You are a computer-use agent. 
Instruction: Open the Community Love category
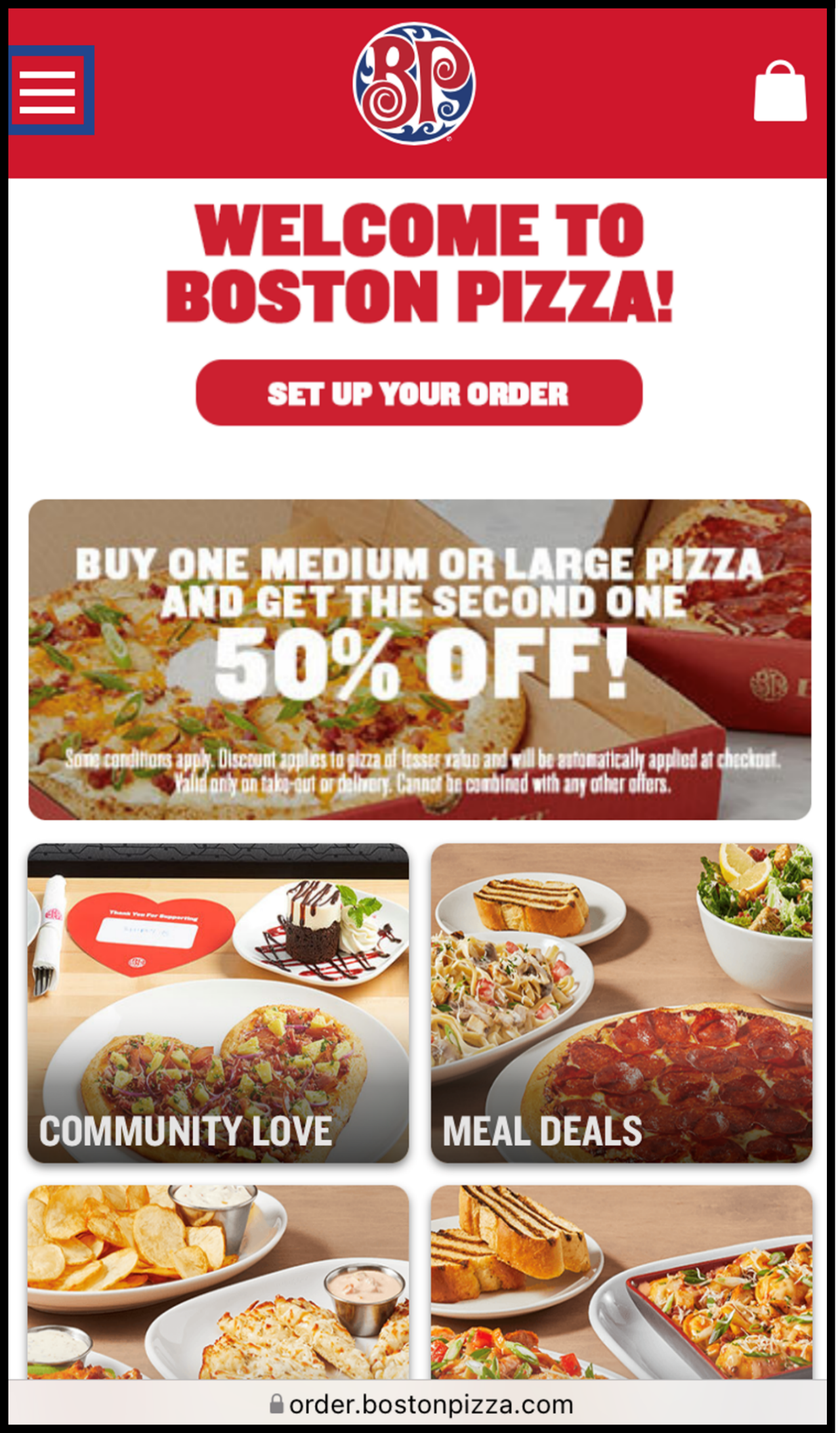(x=218, y=1003)
